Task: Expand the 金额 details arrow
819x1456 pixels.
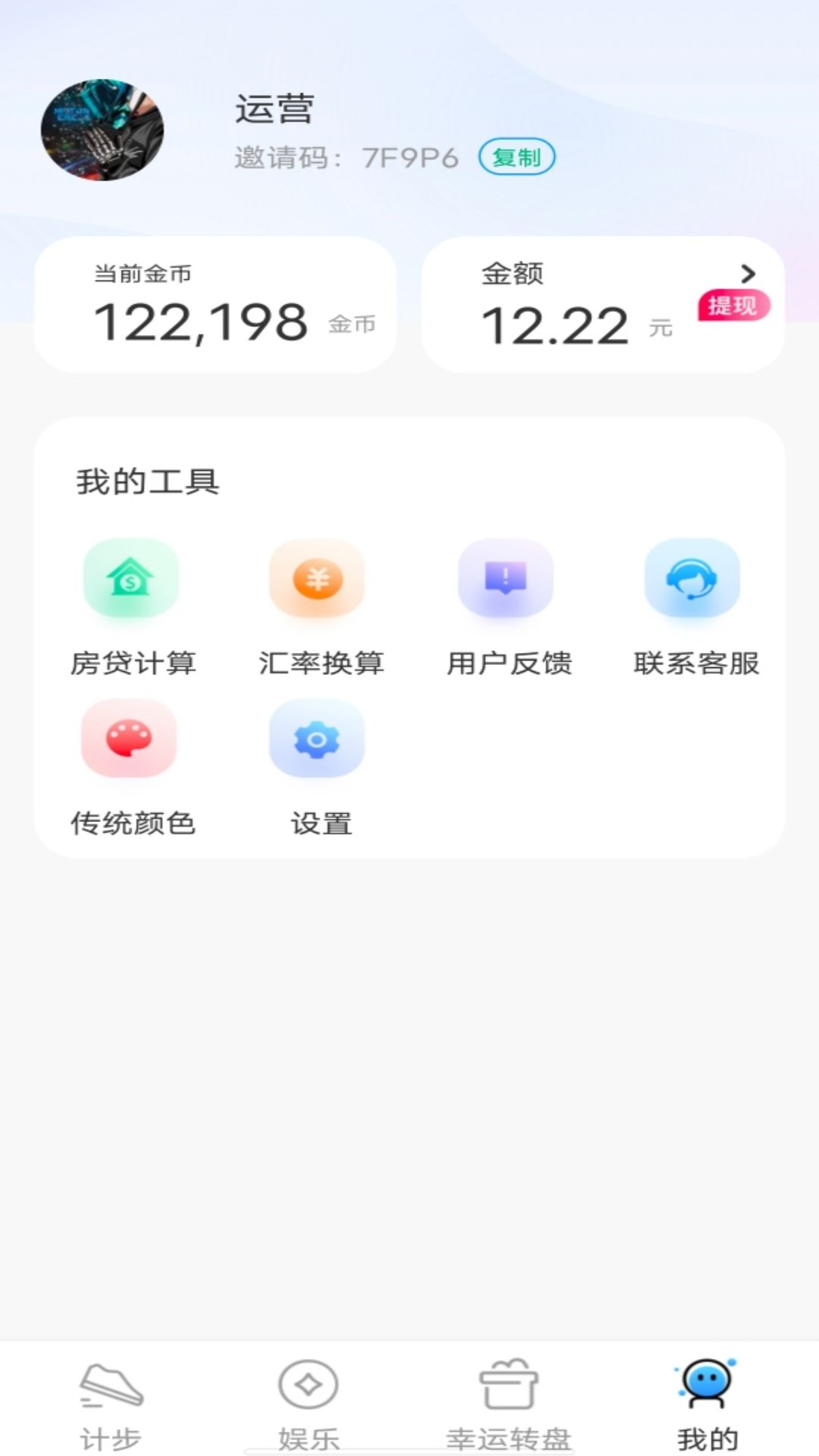Action: pyautogui.click(x=748, y=273)
